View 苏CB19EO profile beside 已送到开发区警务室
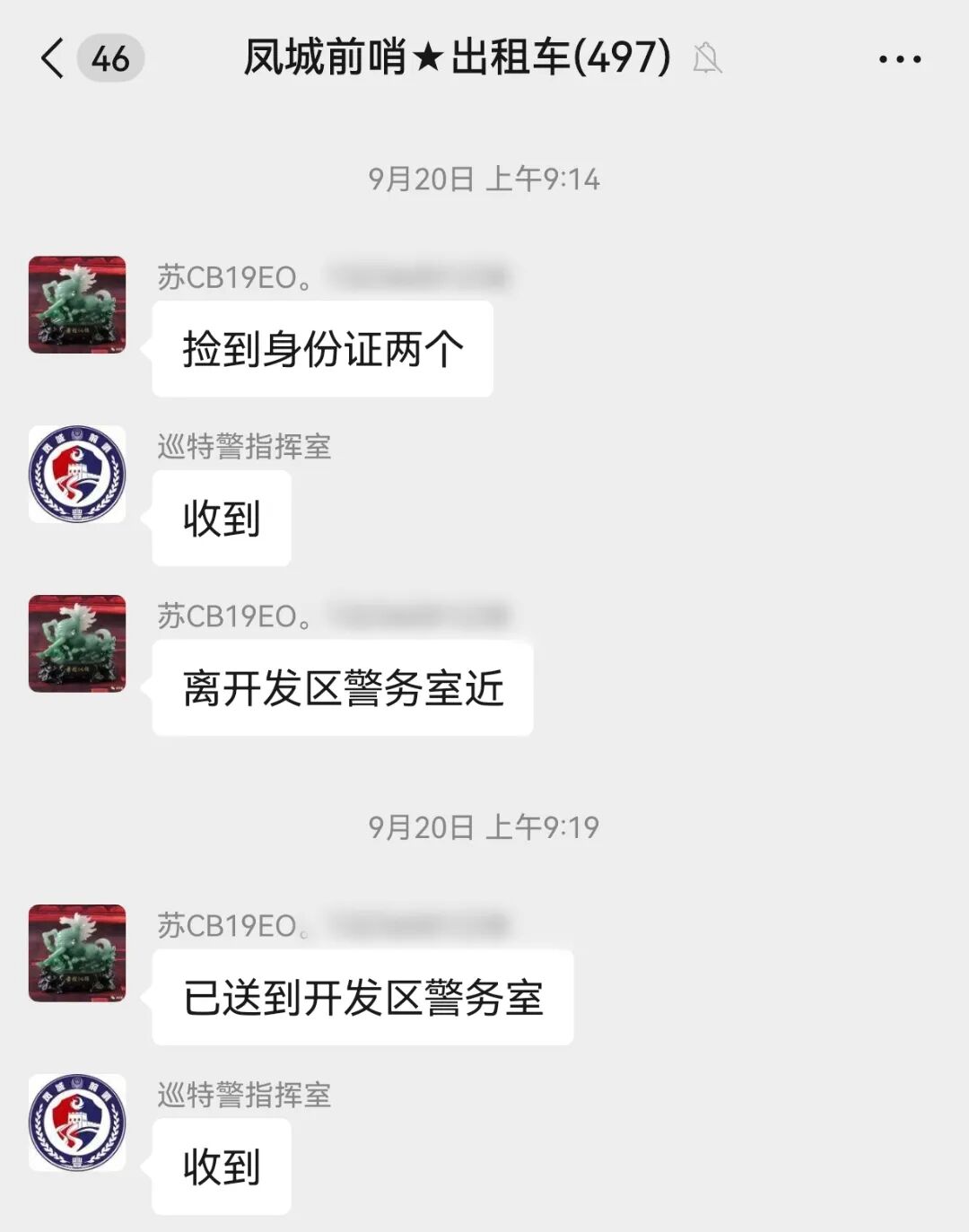This screenshot has width=969, height=1232. point(77,953)
